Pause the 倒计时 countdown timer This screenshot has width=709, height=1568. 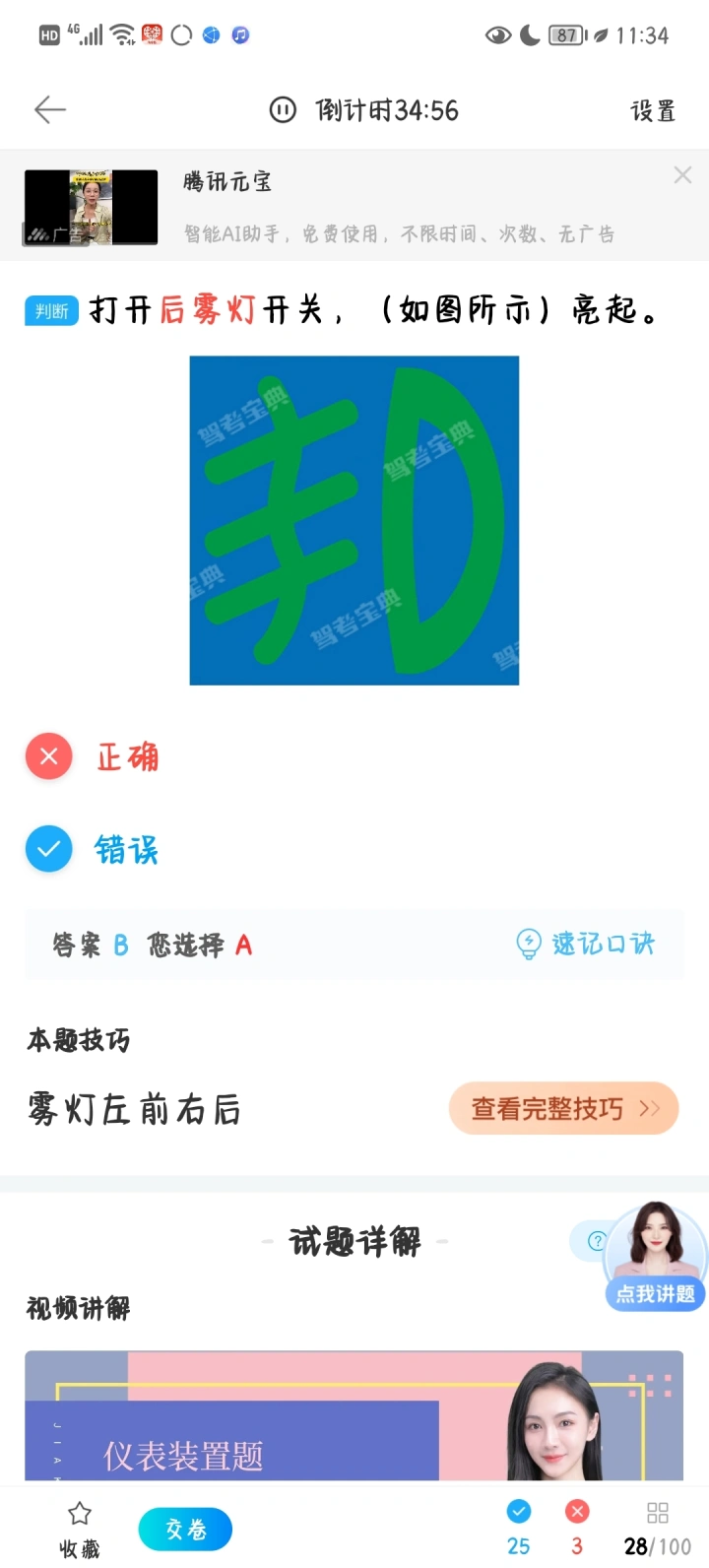(283, 110)
